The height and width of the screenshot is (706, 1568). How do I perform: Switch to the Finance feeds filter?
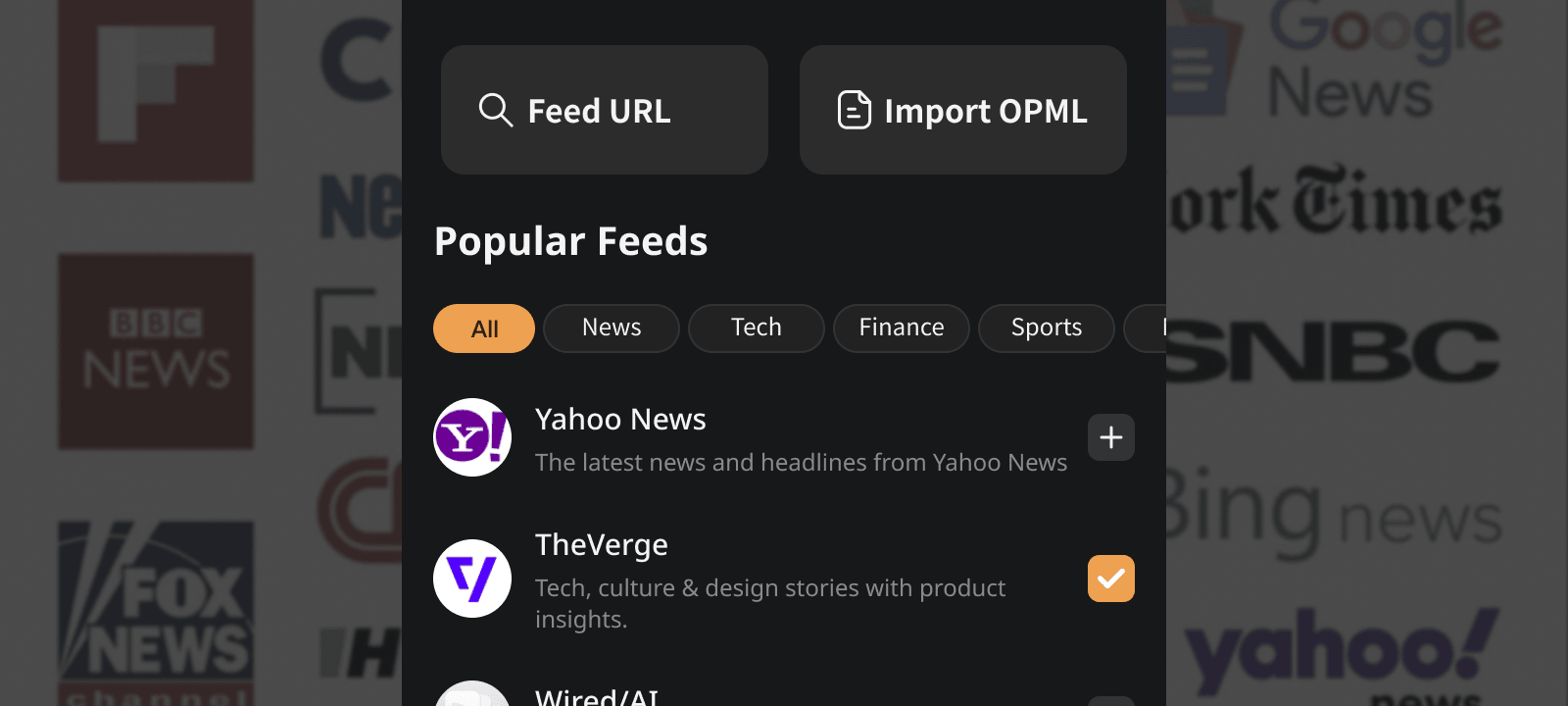(902, 328)
